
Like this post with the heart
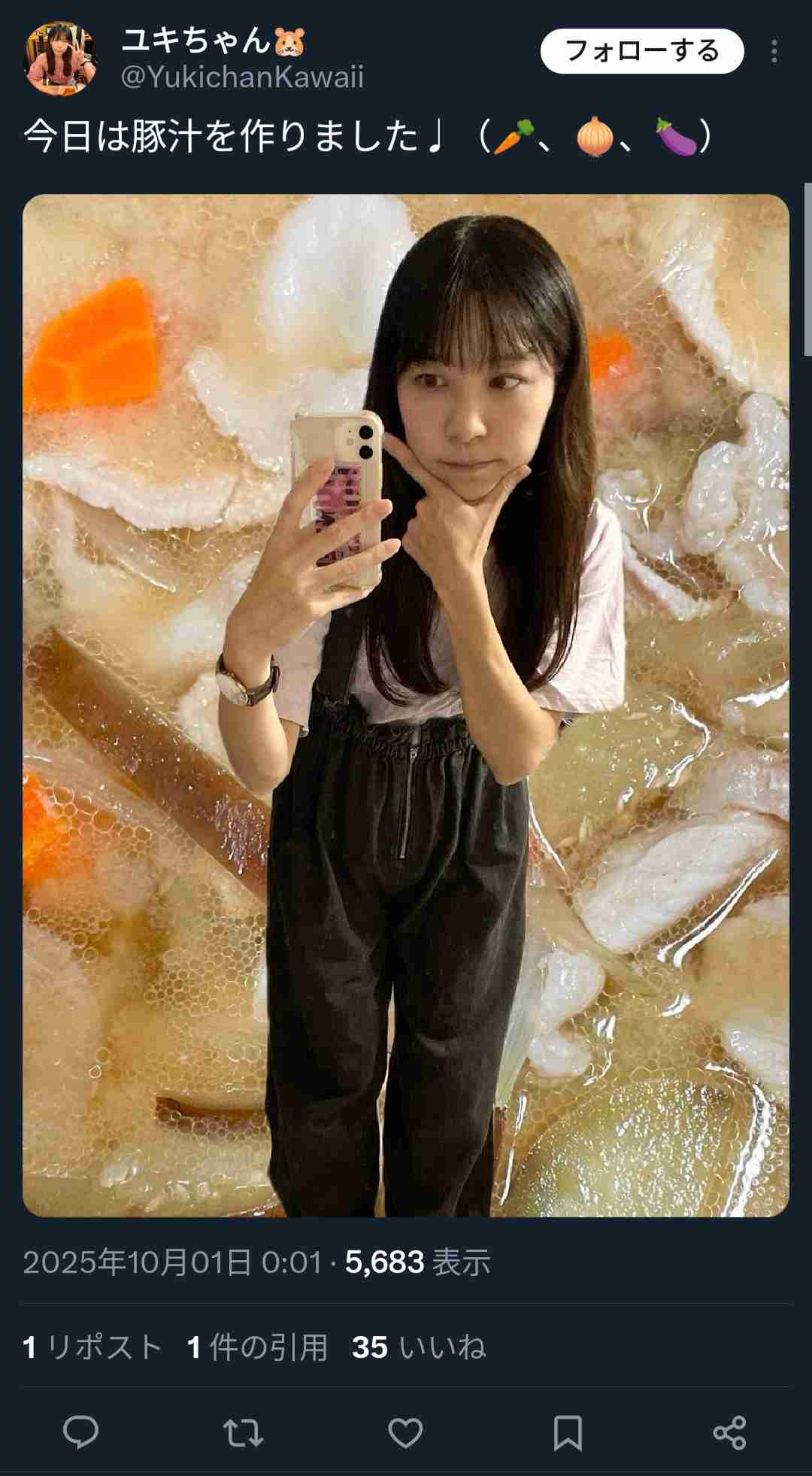pos(405,1432)
